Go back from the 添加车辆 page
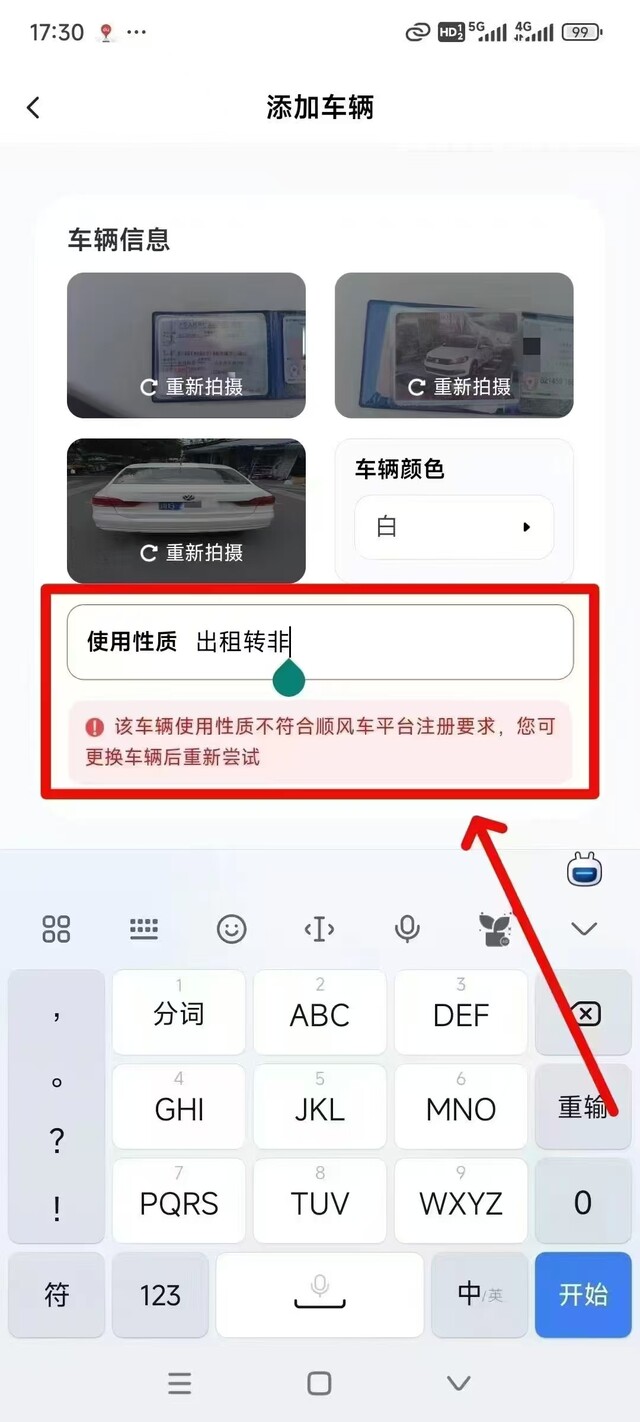The height and width of the screenshot is (1422, 640). tap(34, 107)
